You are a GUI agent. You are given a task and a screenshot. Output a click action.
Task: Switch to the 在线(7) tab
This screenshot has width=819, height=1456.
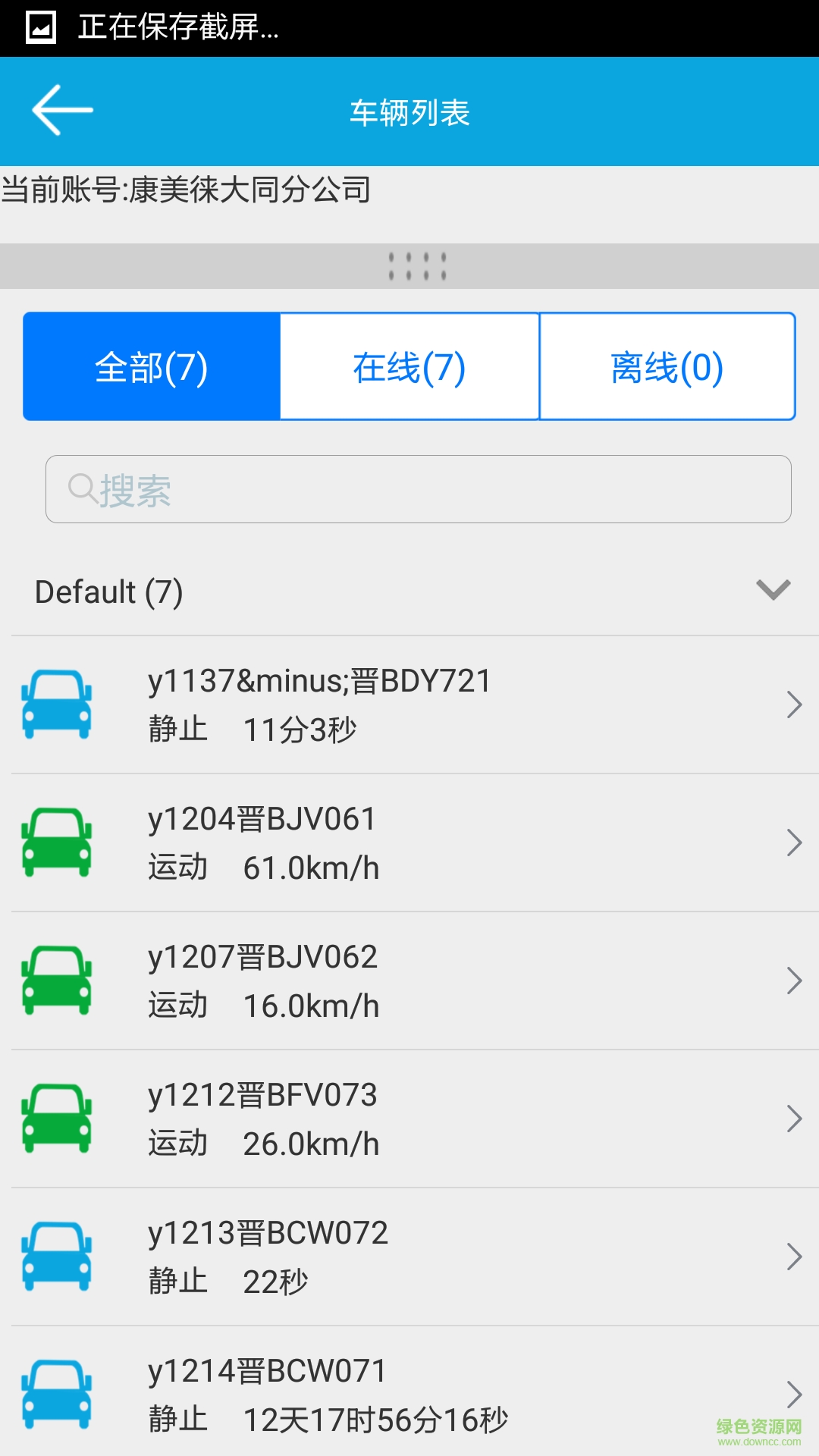point(409,366)
